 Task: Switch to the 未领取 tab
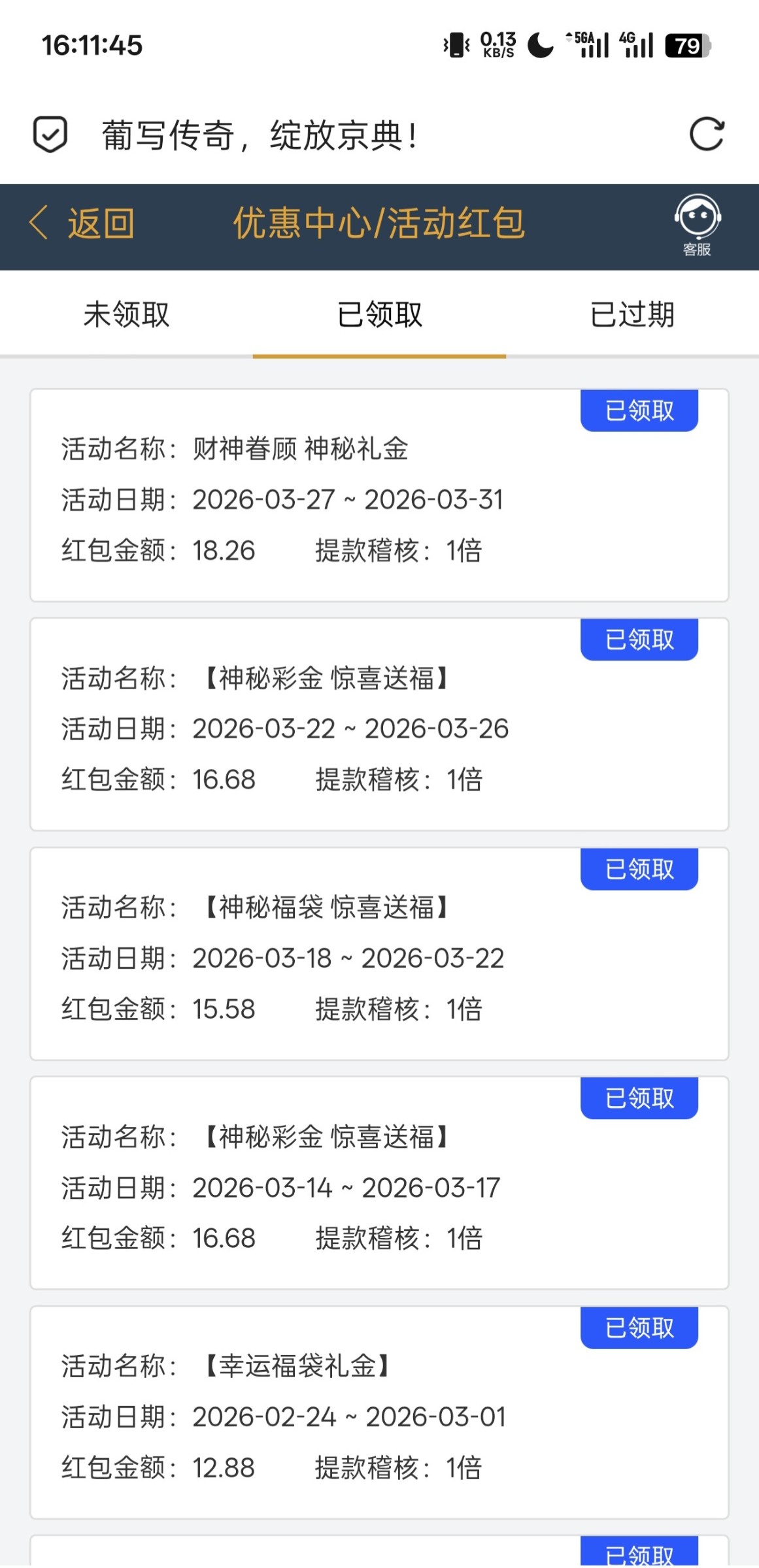[x=126, y=314]
